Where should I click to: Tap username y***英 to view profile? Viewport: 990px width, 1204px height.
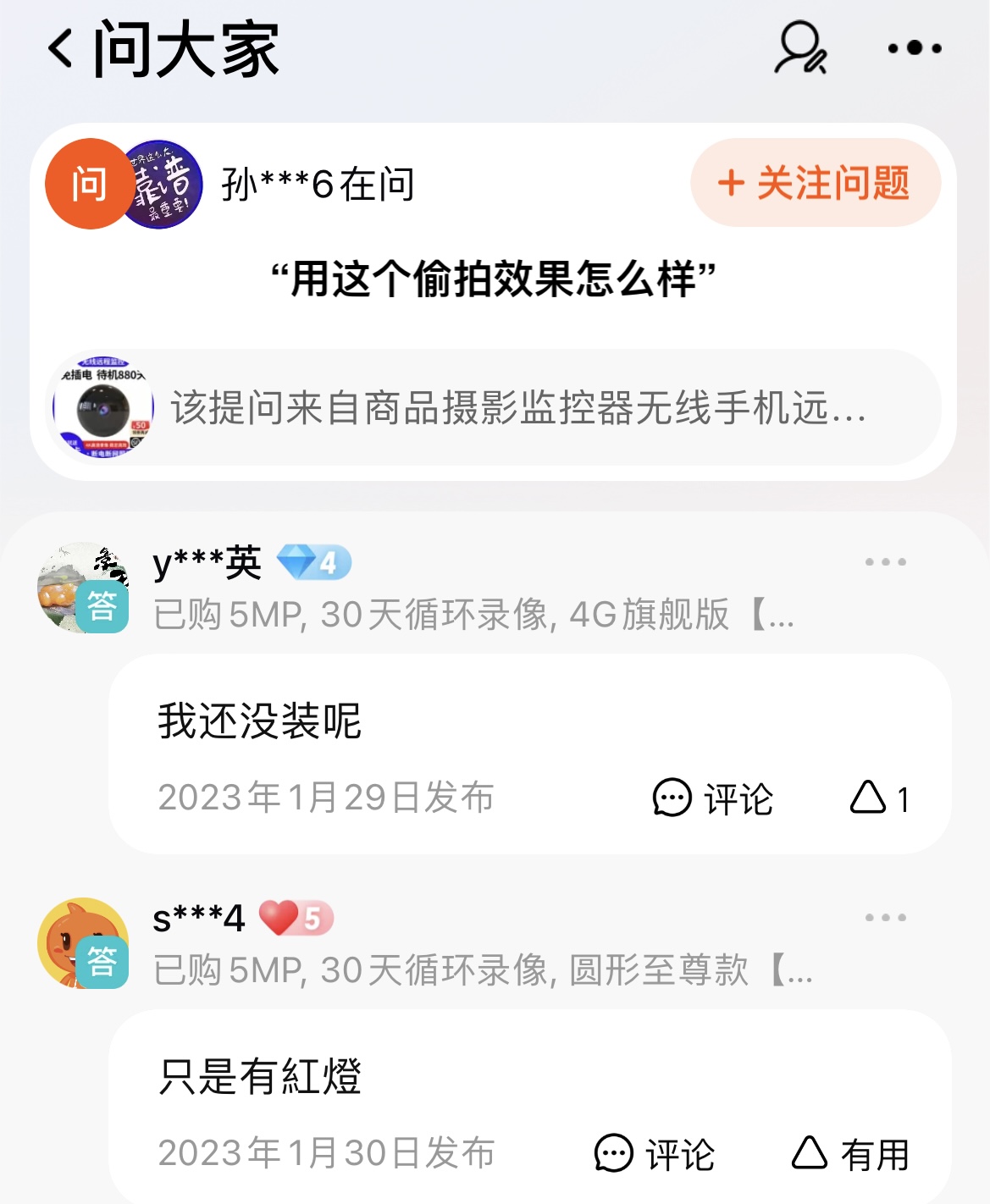tap(203, 559)
